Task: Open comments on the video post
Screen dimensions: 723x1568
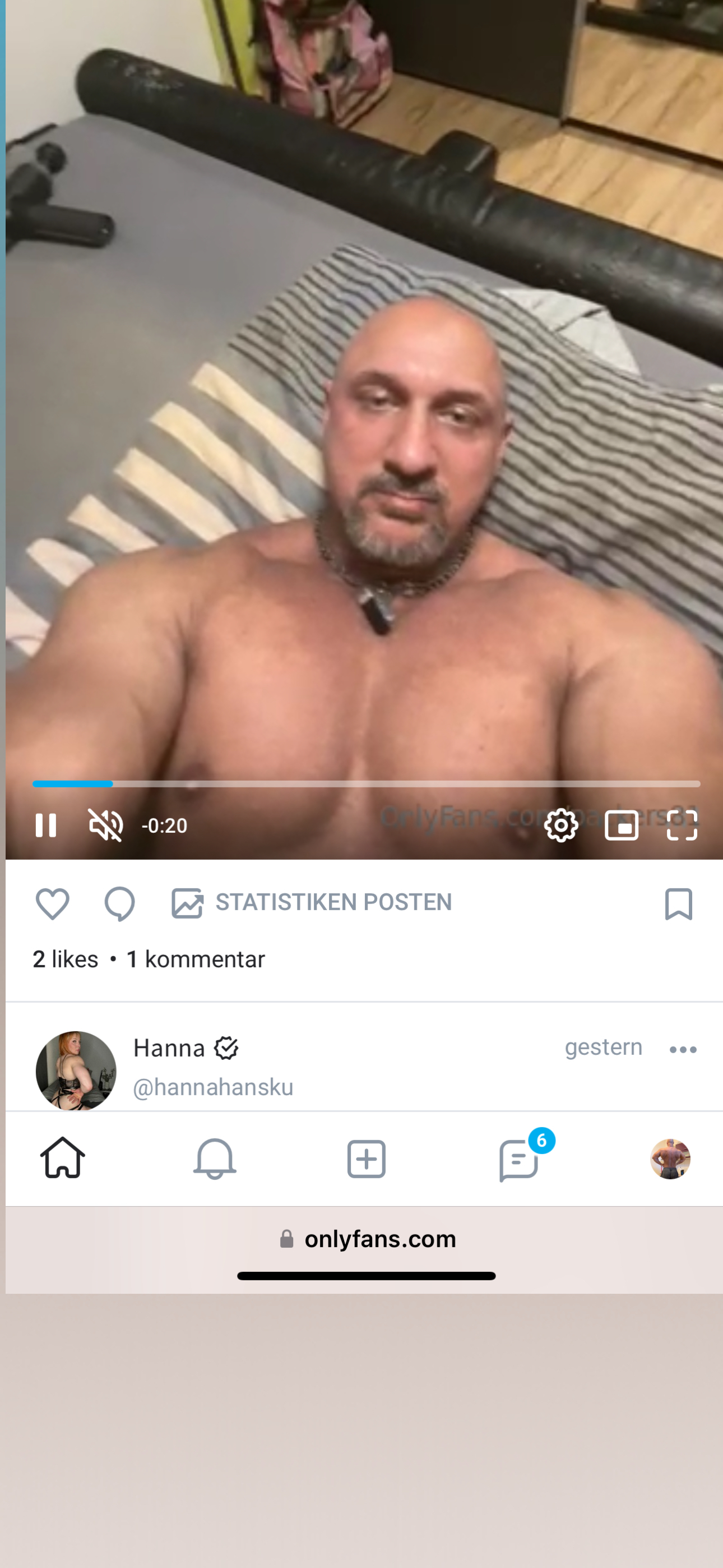Action: click(119, 904)
